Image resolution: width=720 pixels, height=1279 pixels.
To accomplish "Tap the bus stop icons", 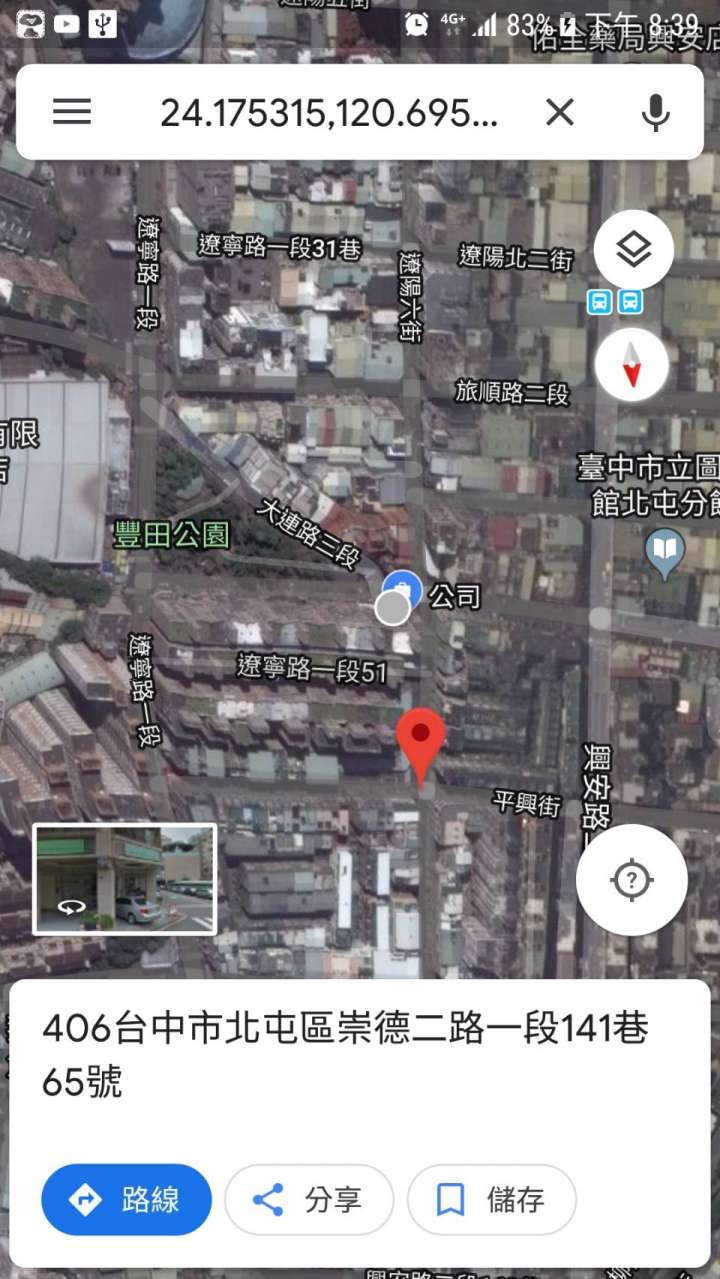I will coord(615,301).
